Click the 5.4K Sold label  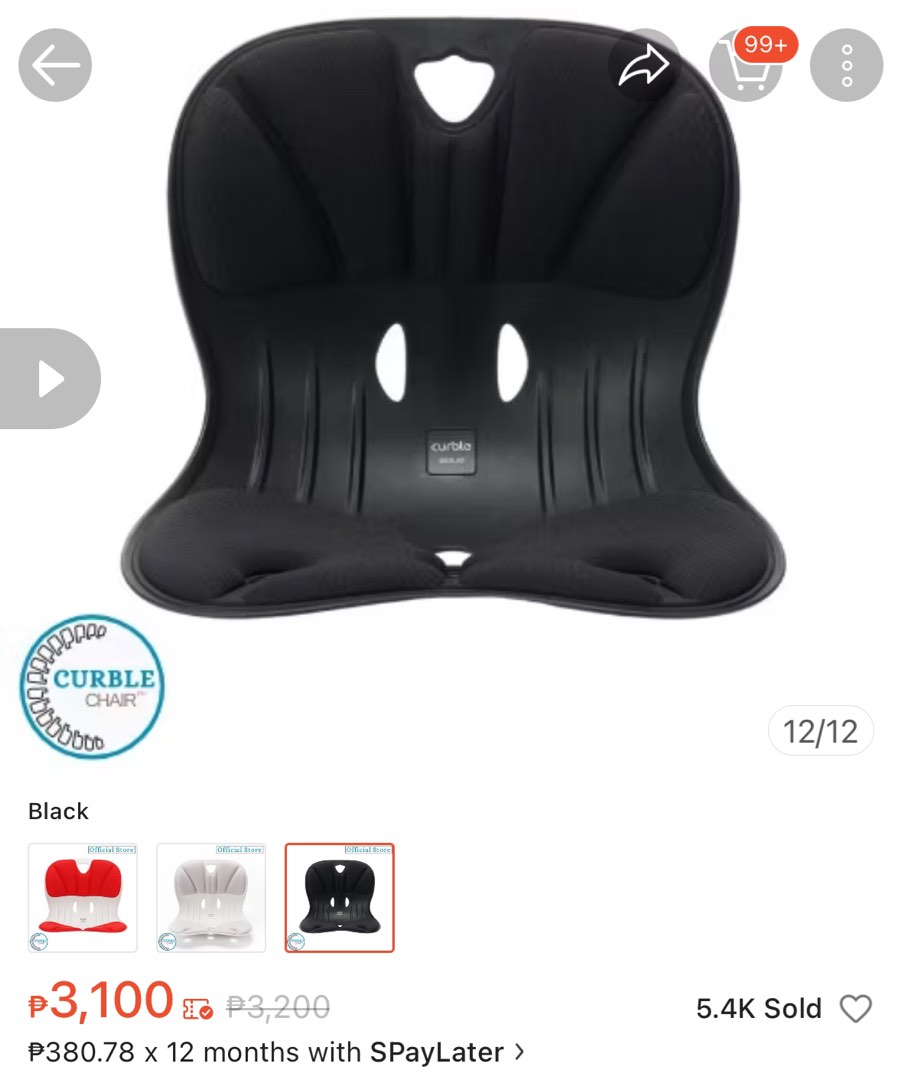758,1009
